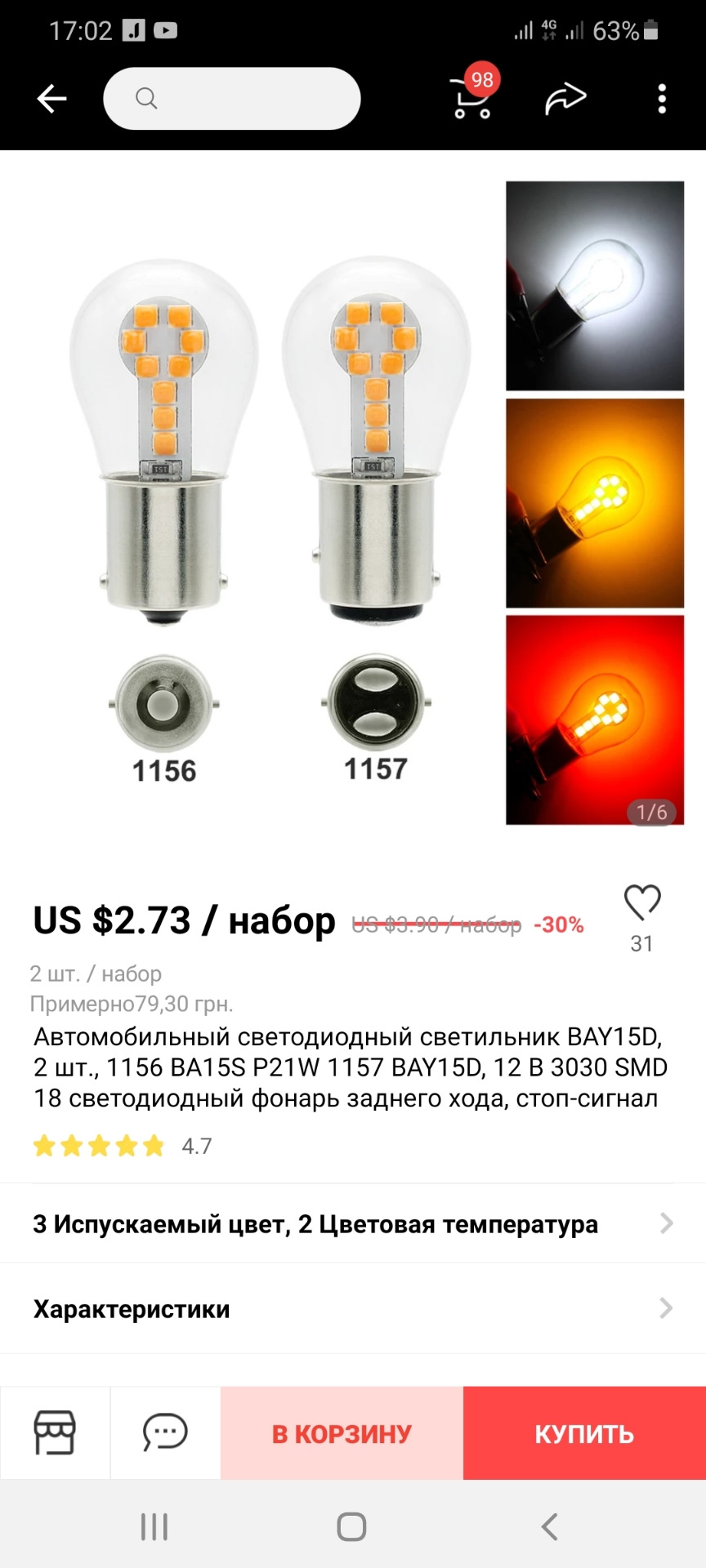The image size is (706, 1568).
Task: Open the seller's store page
Action: click(x=56, y=1433)
